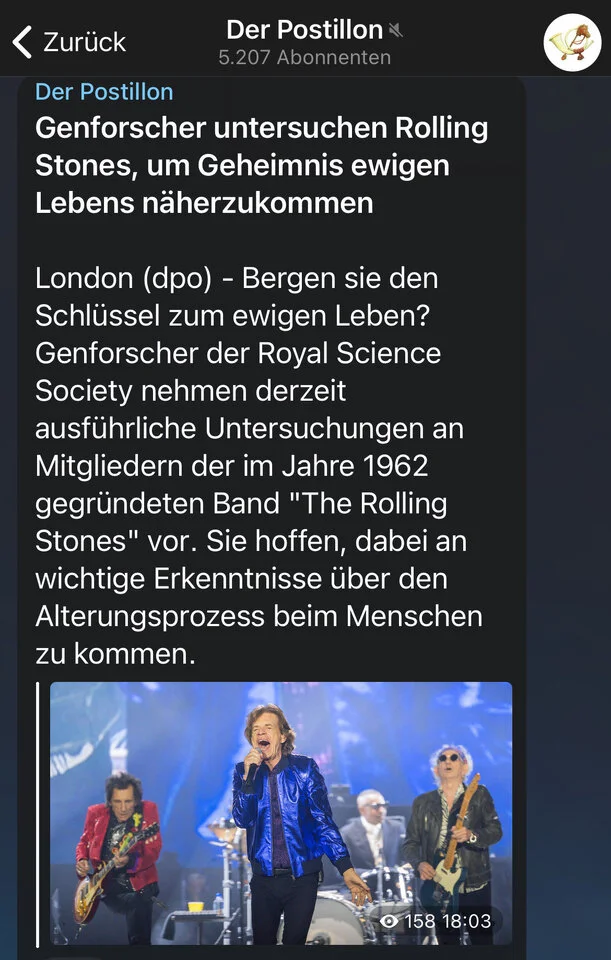Open the Rolling Stones article preview image
This screenshot has width=611, height=960.
(x=280, y=812)
